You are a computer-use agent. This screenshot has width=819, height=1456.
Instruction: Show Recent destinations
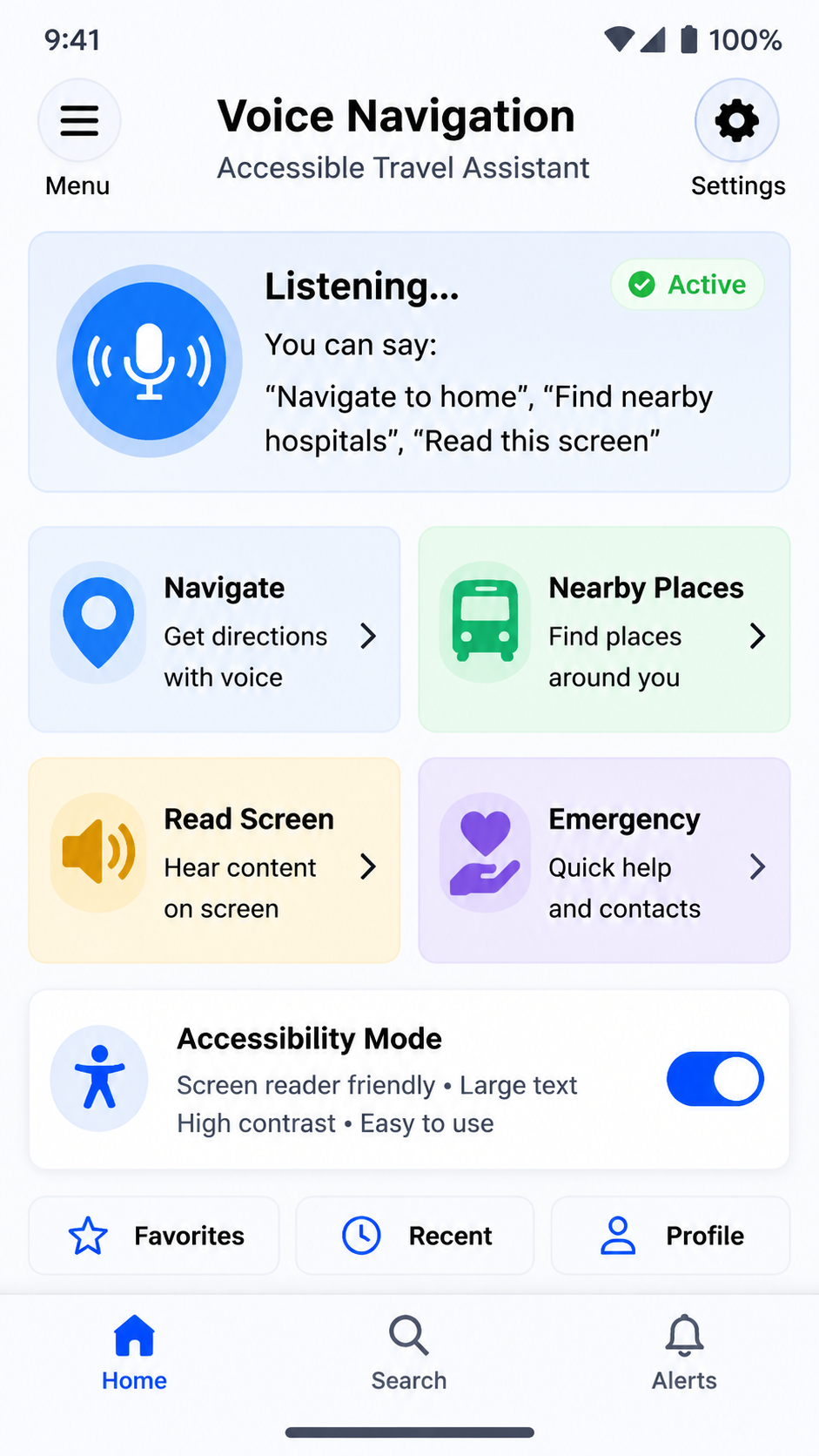pyautogui.click(x=415, y=1236)
